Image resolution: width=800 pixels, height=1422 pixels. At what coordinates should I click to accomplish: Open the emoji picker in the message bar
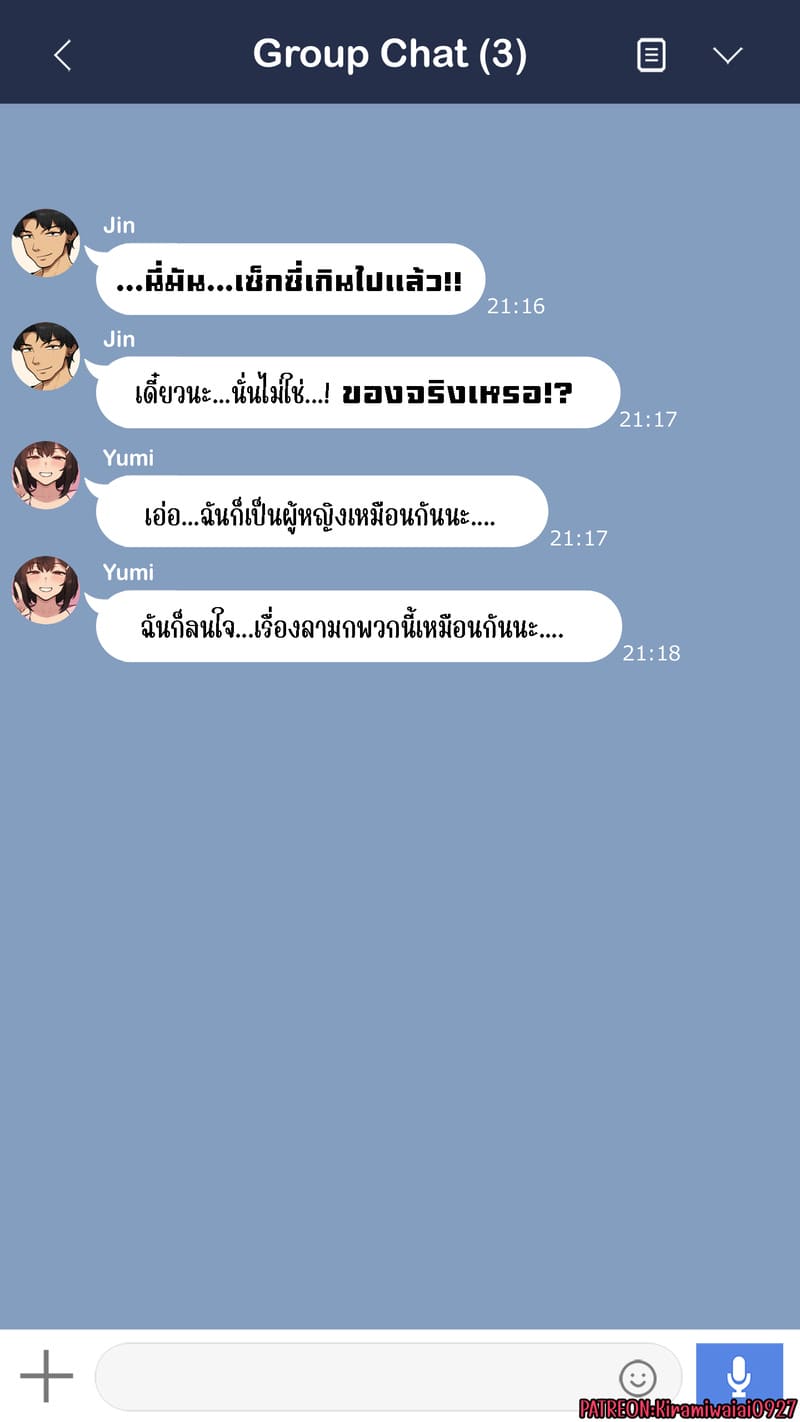[x=638, y=1377]
